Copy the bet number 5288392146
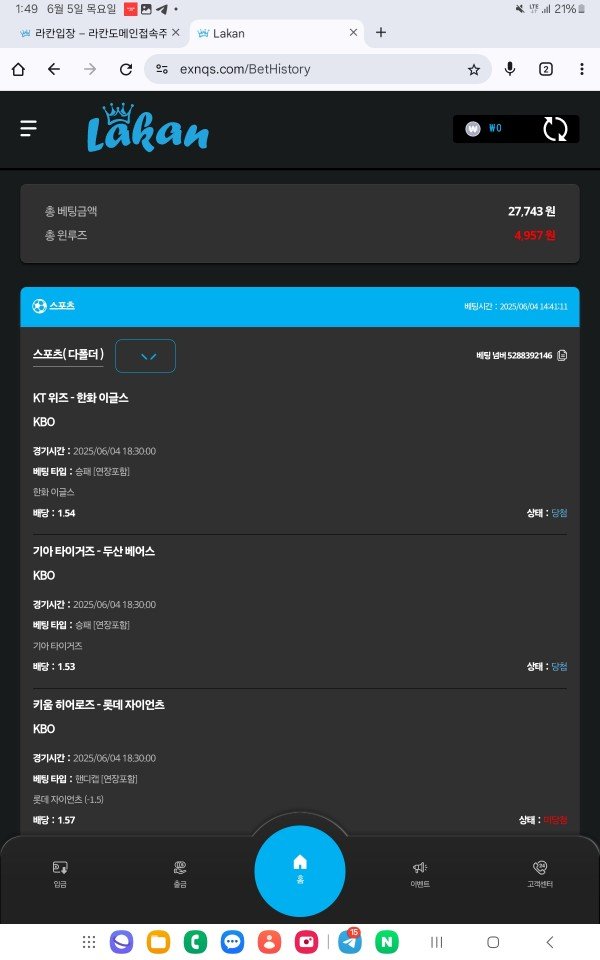600x960 pixels. click(562, 355)
